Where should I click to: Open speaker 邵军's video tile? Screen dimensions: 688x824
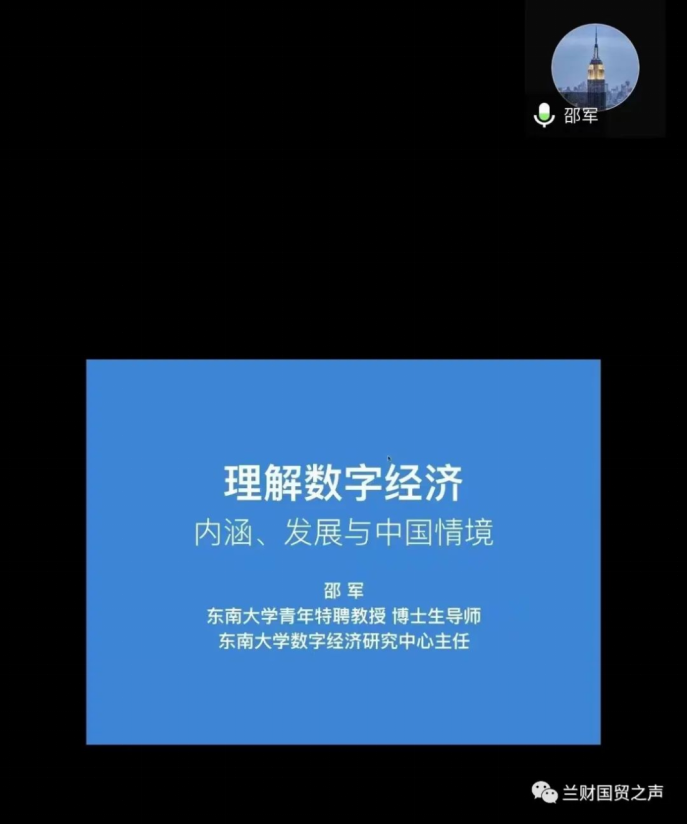point(594,68)
